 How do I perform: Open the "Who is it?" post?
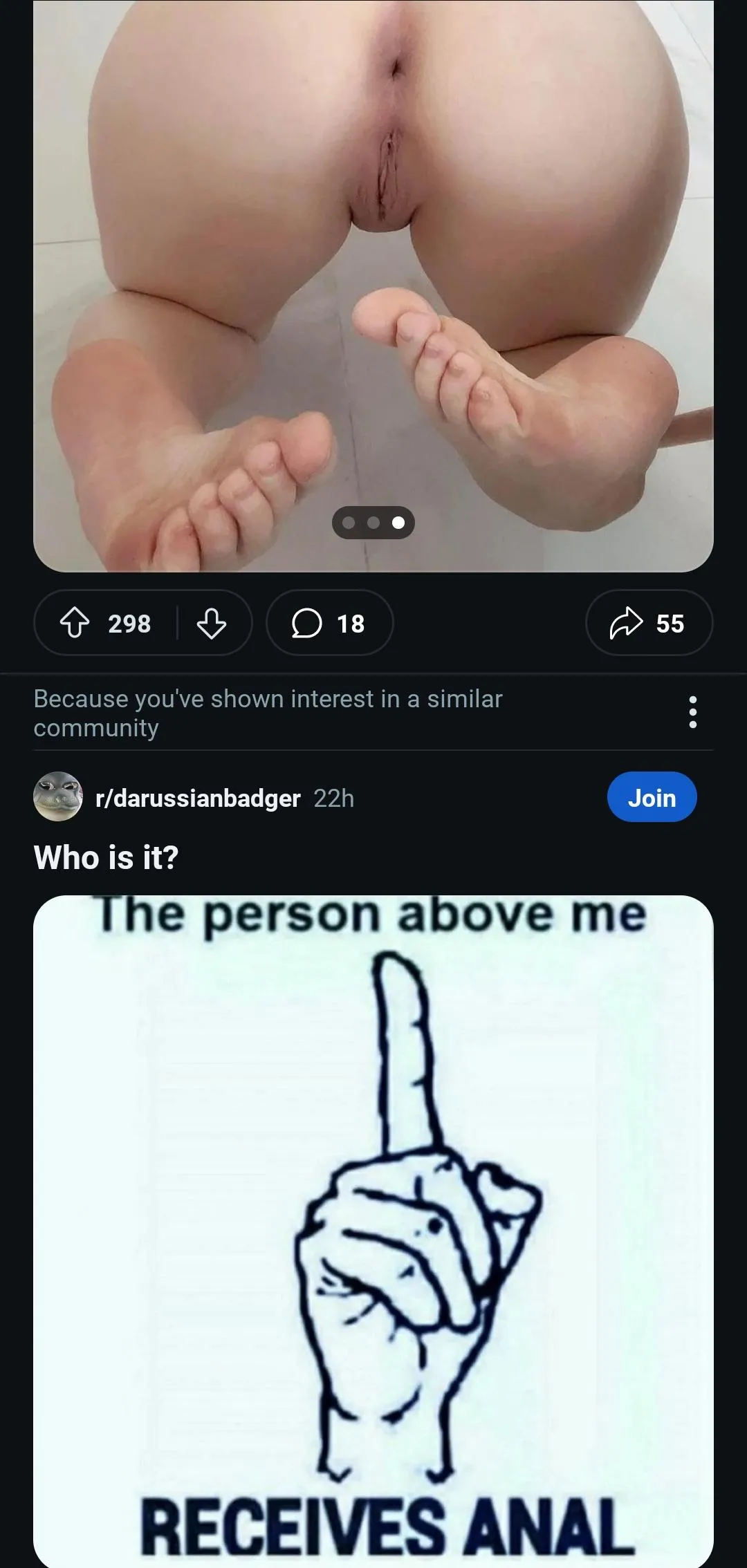click(x=107, y=858)
